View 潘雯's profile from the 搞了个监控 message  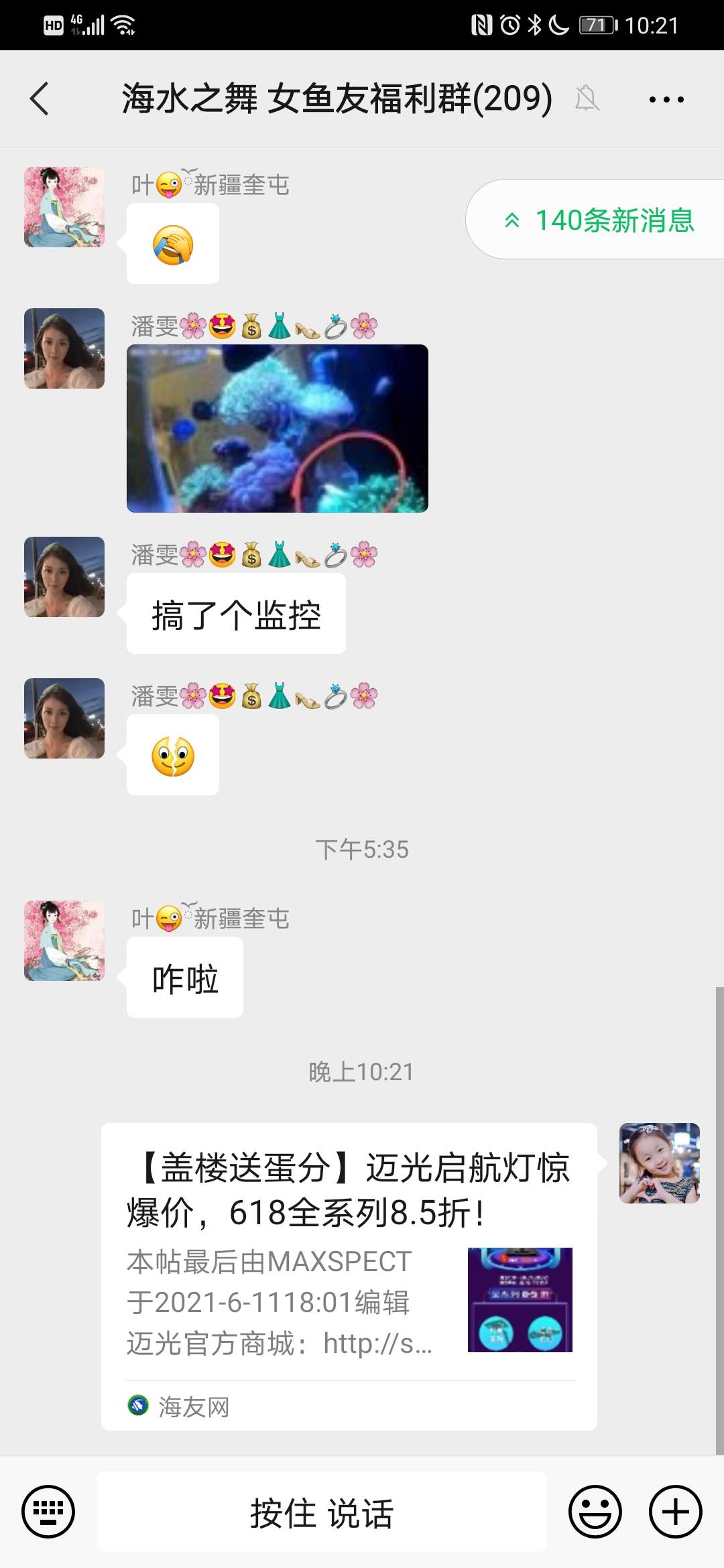[64, 577]
